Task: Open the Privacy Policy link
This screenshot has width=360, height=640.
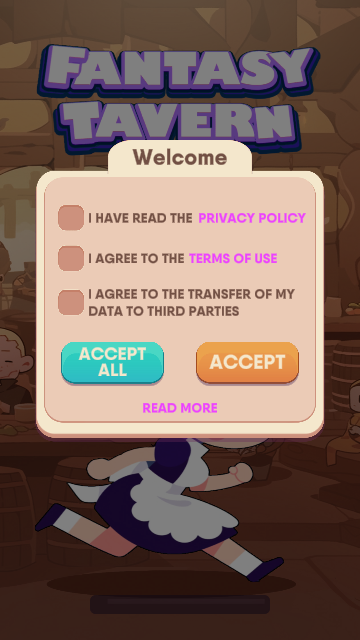Action: (252, 218)
